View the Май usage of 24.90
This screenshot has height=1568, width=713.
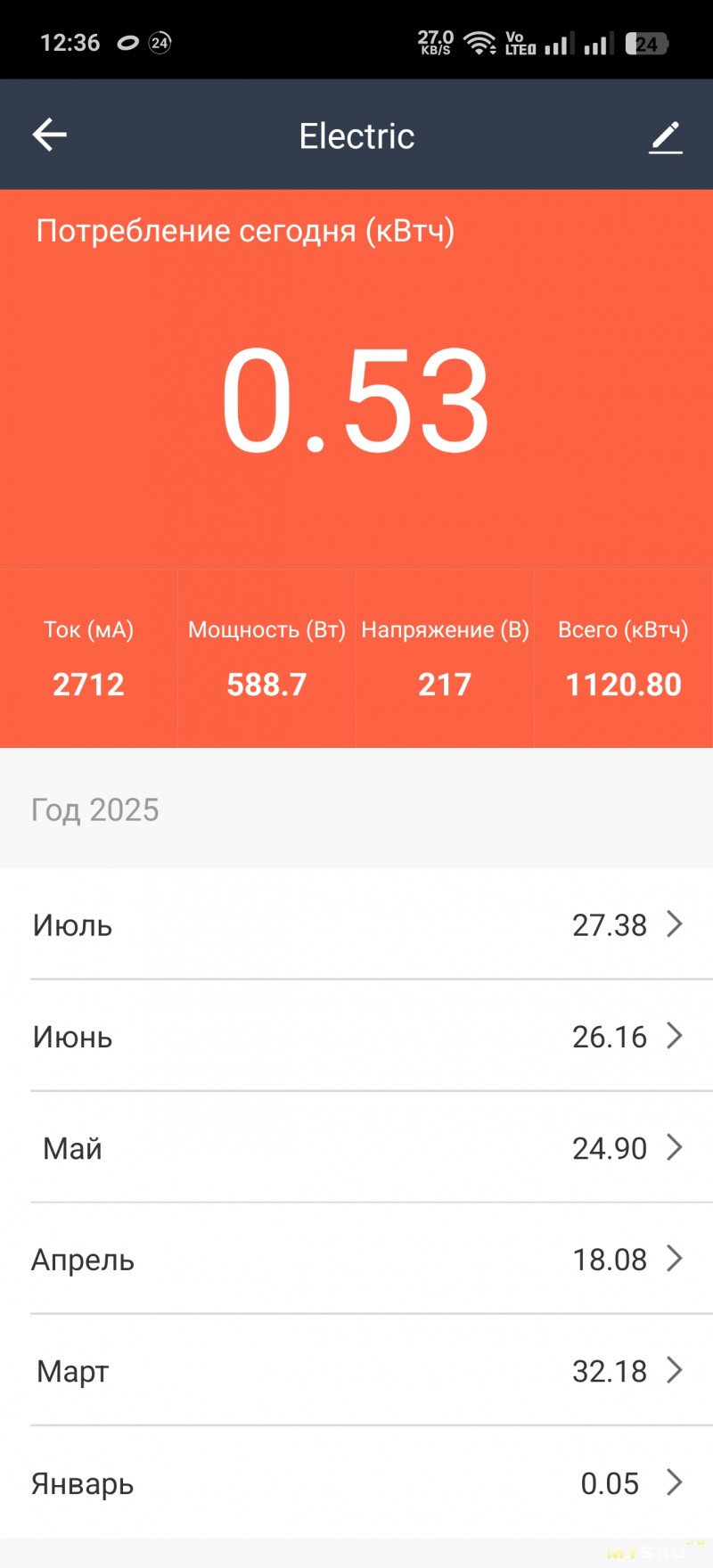(356, 1147)
